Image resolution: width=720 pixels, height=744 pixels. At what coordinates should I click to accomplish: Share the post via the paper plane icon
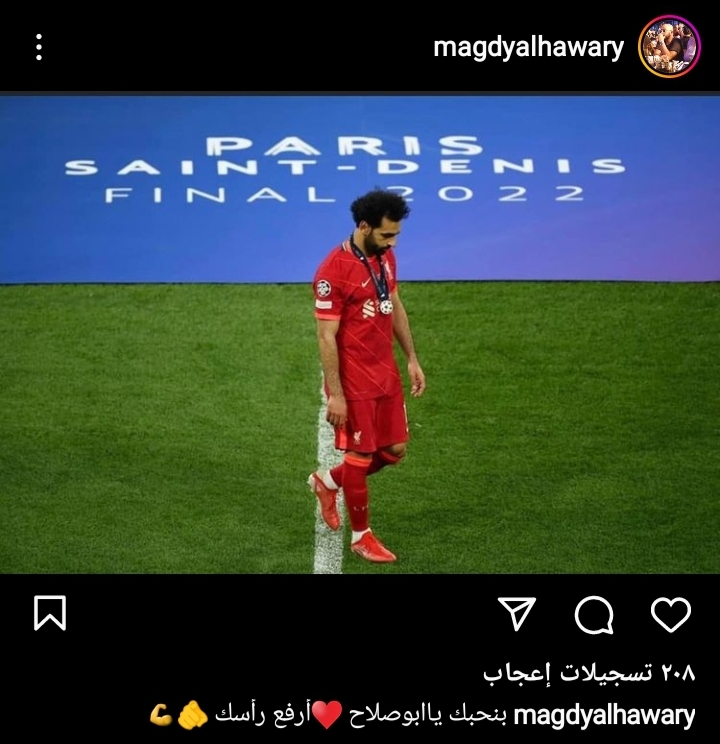click(x=517, y=614)
